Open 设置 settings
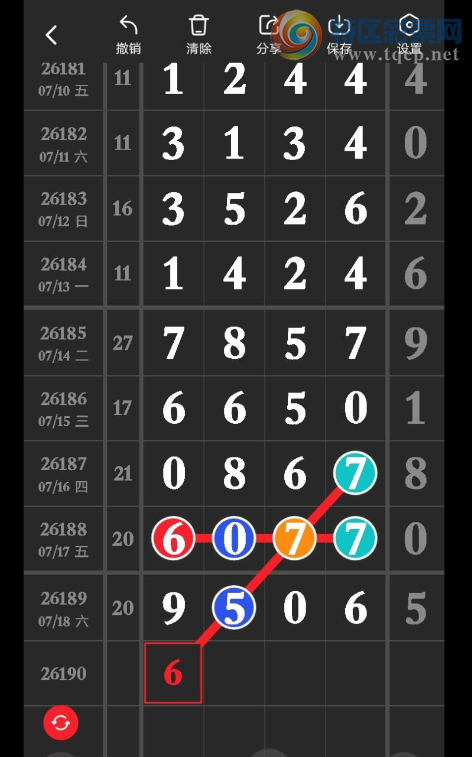Viewport: 472px width, 757px height. point(409,34)
